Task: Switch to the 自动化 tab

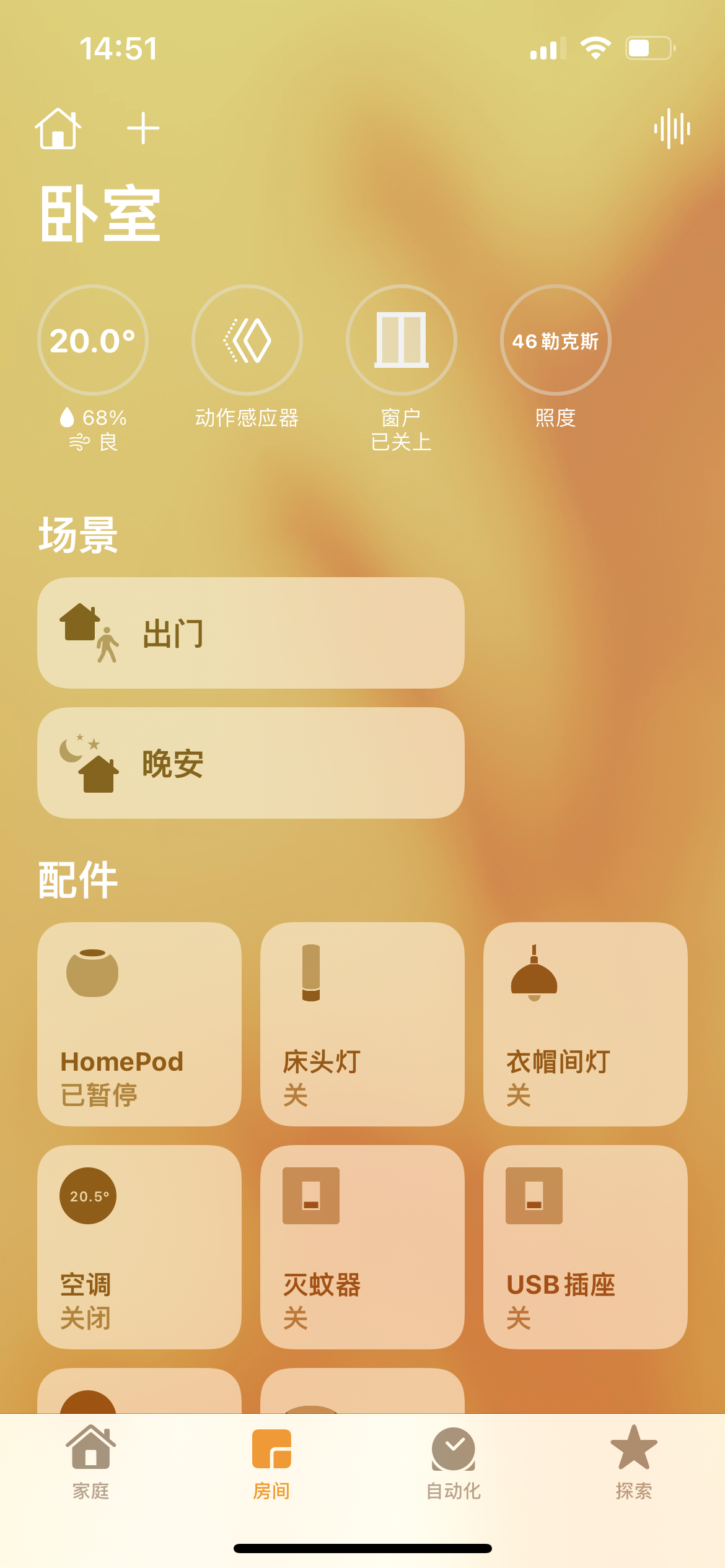Action: [454, 1462]
